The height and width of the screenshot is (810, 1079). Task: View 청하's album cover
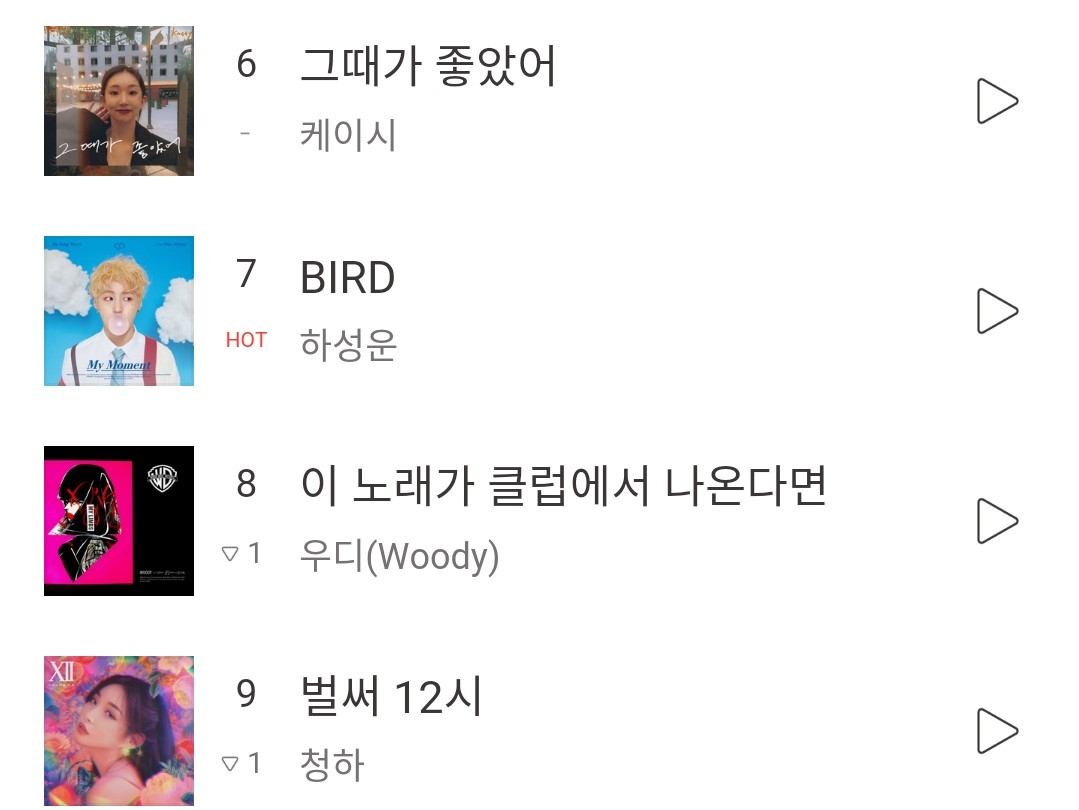click(x=119, y=731)
